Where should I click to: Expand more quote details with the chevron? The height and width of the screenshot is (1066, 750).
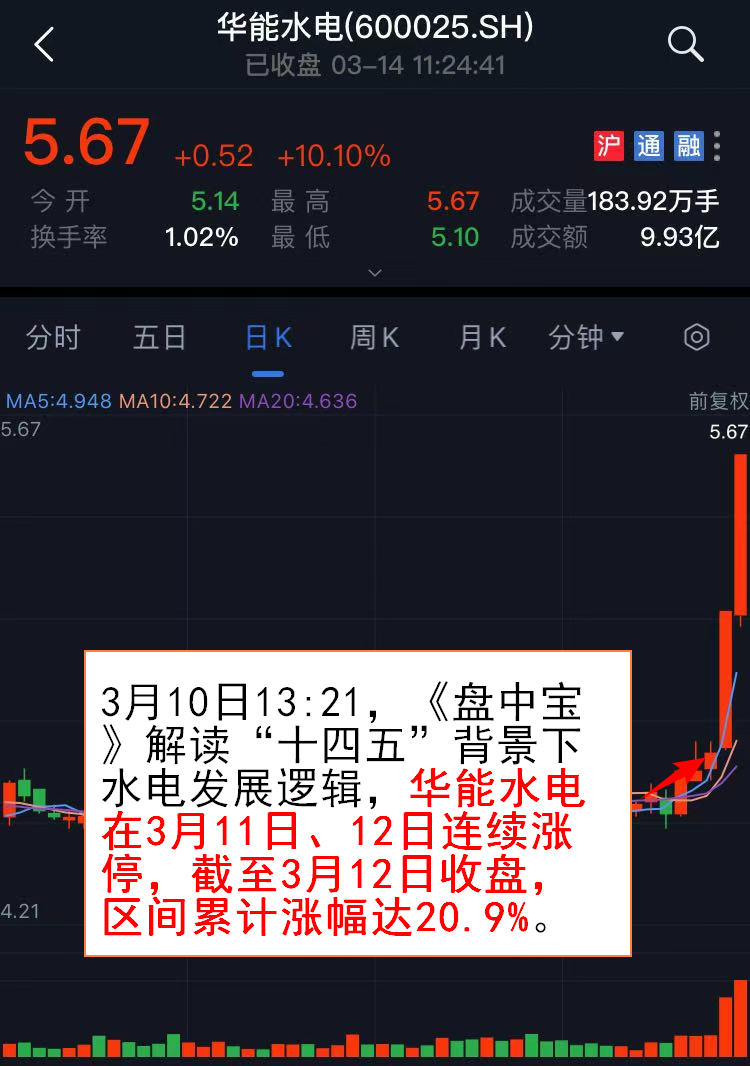click(x=375, y=272)
